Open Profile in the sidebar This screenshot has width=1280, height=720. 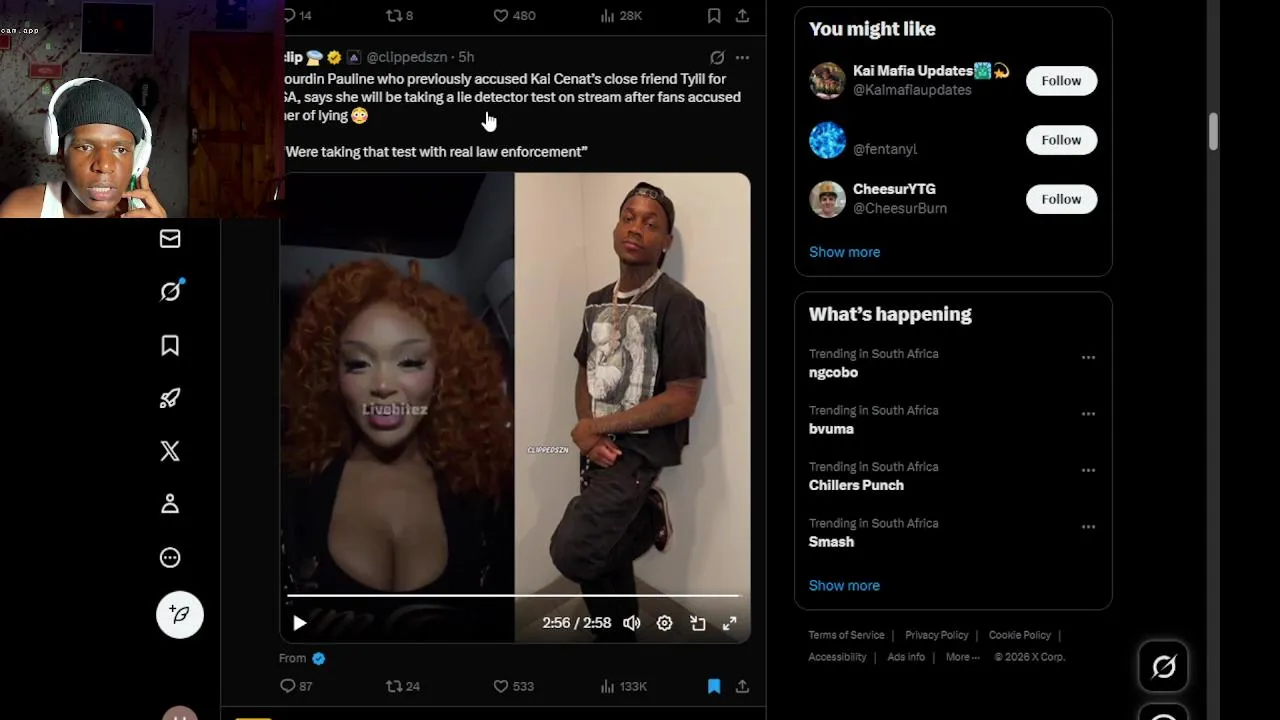[x=170, y=504]
